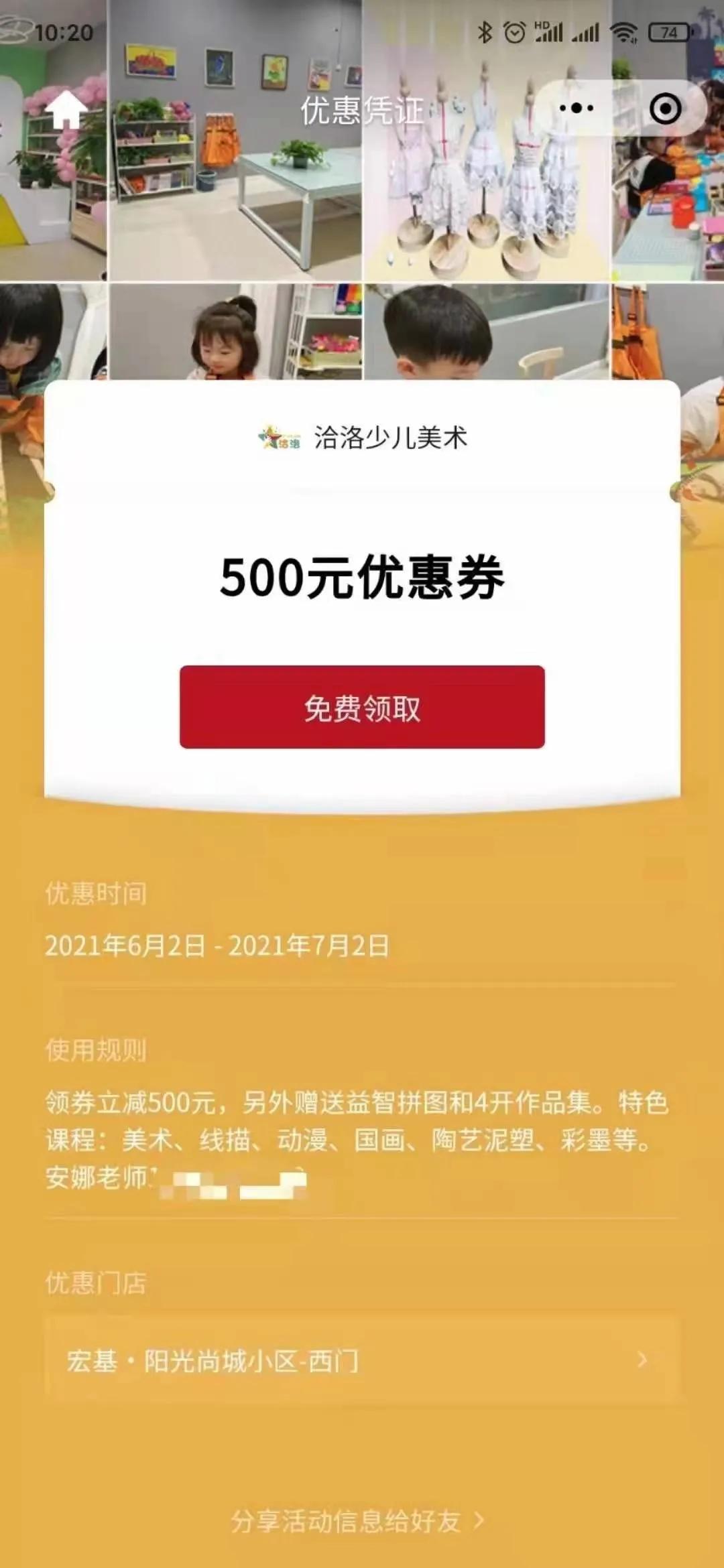The width and height of the screenshot is (724, 1568).
Task: Share via 分享活动信息给好友
Action: (357, 1521)
